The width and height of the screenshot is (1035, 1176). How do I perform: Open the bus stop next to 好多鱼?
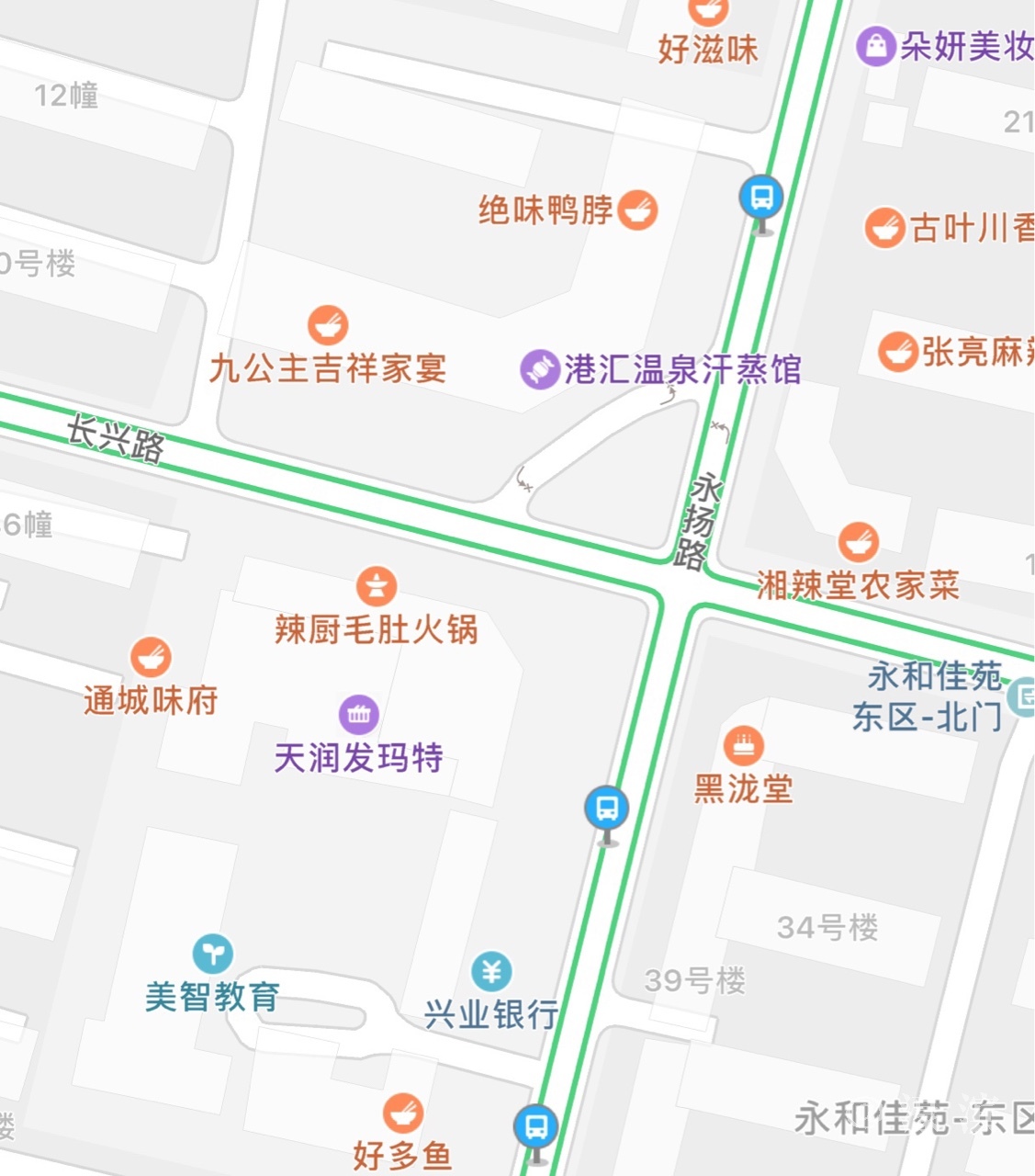(x=535, y=1125)
